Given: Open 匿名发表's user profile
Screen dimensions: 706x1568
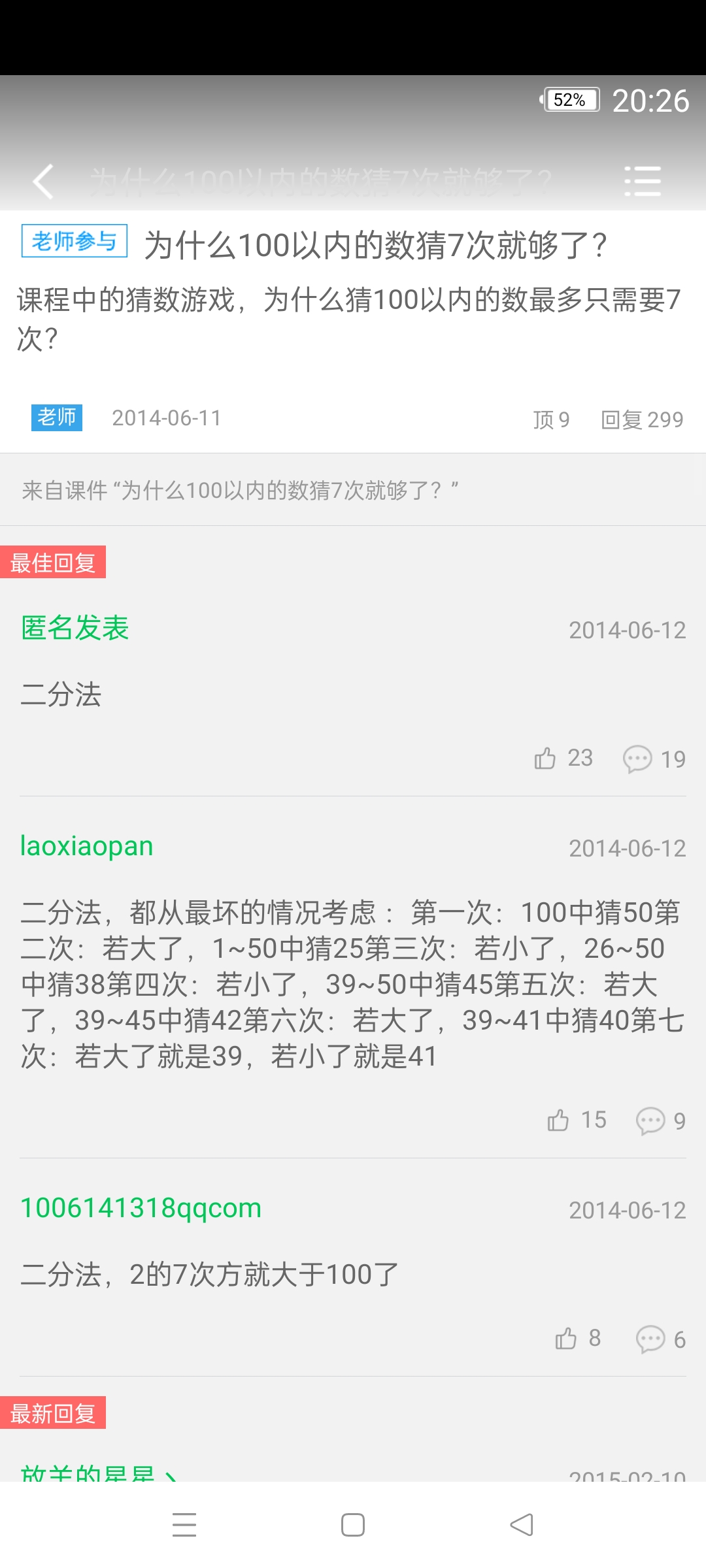Looking at the screenshot, I should pyautogui.click(x=74, y=629).
